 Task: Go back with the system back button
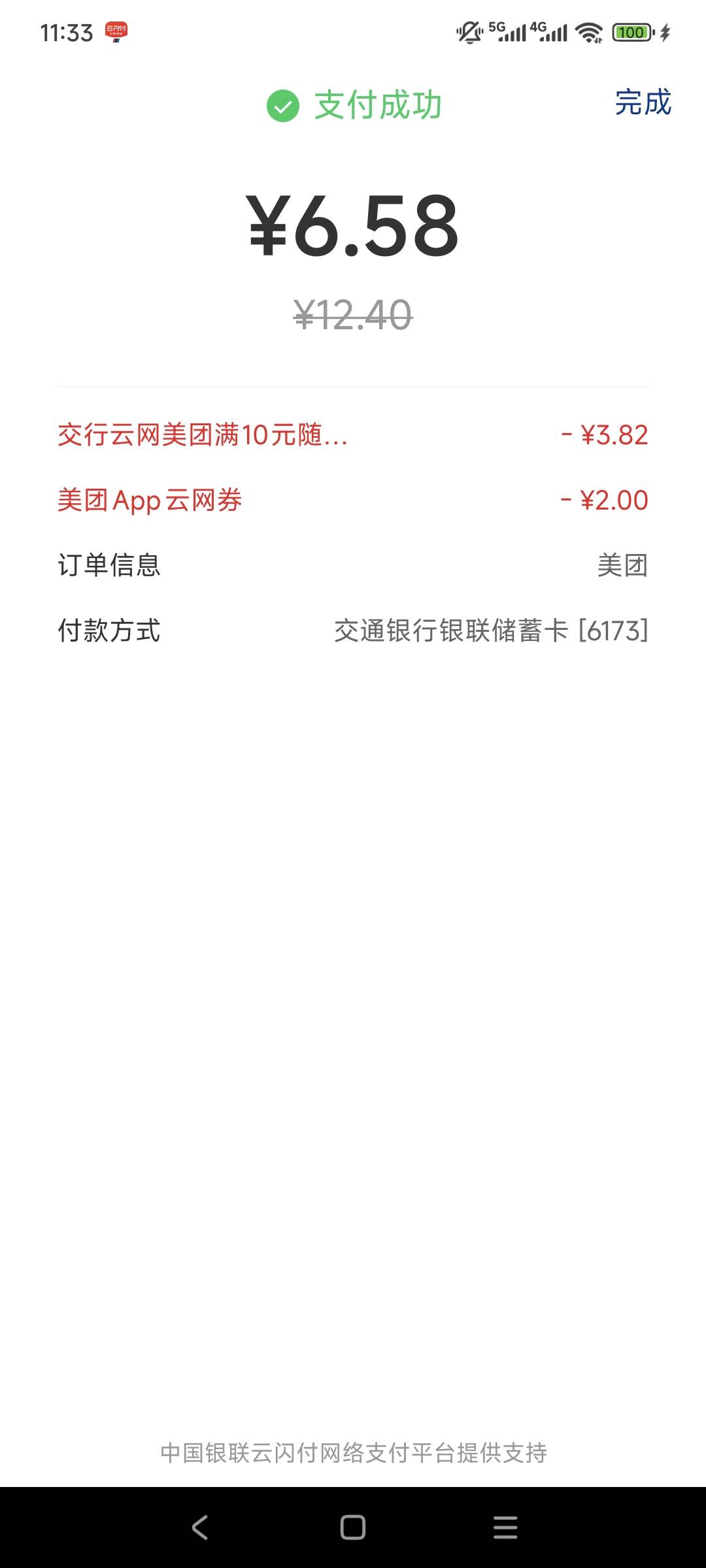click(200, 1527)
